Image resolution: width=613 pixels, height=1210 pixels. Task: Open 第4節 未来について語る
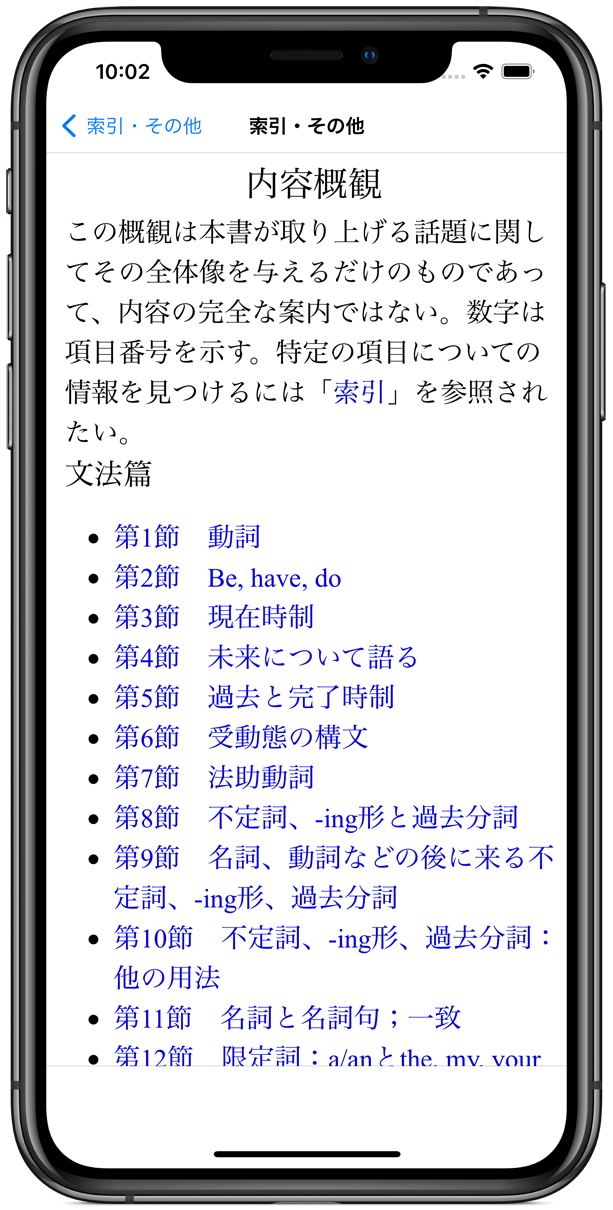pos(266,657)
